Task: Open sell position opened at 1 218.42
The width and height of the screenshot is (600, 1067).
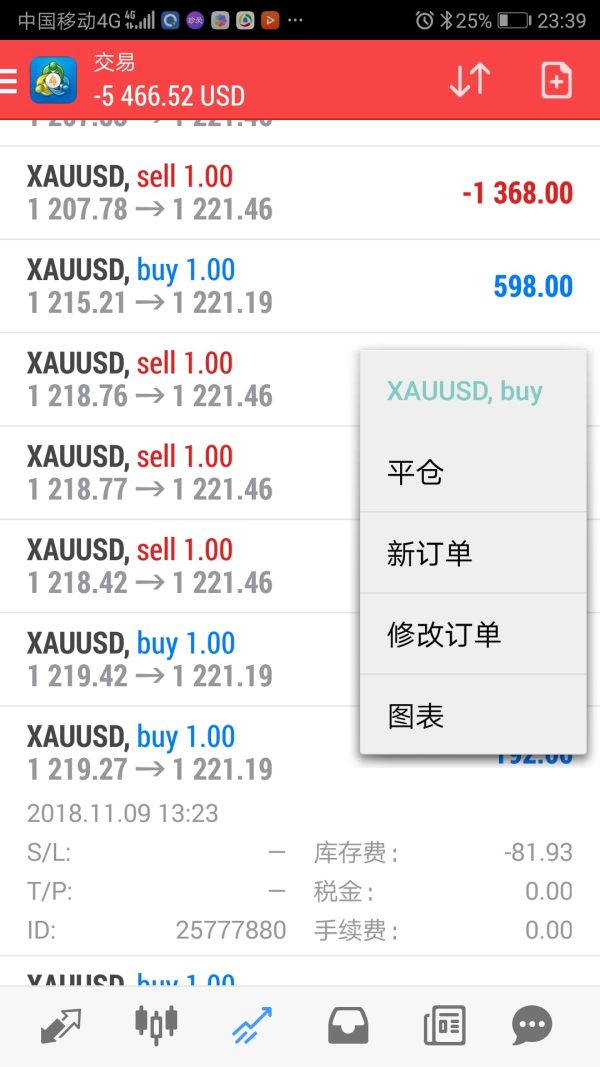Action: click(180, 565)
